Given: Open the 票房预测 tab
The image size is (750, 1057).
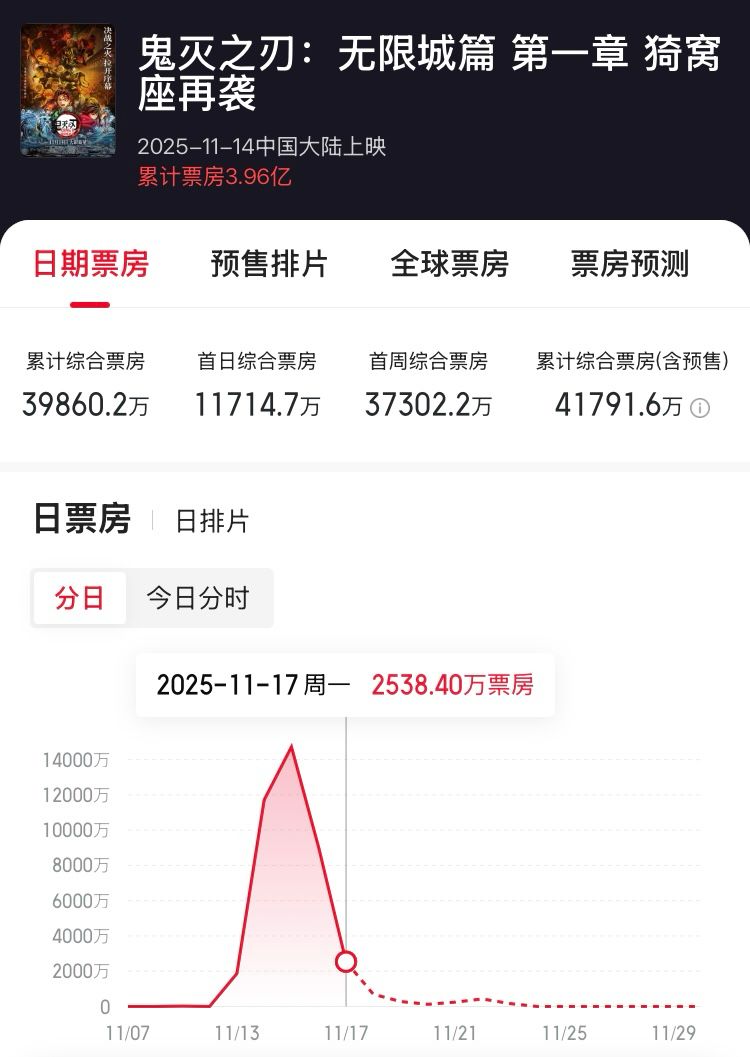Looking at the screenshot, I should (629, 264).
